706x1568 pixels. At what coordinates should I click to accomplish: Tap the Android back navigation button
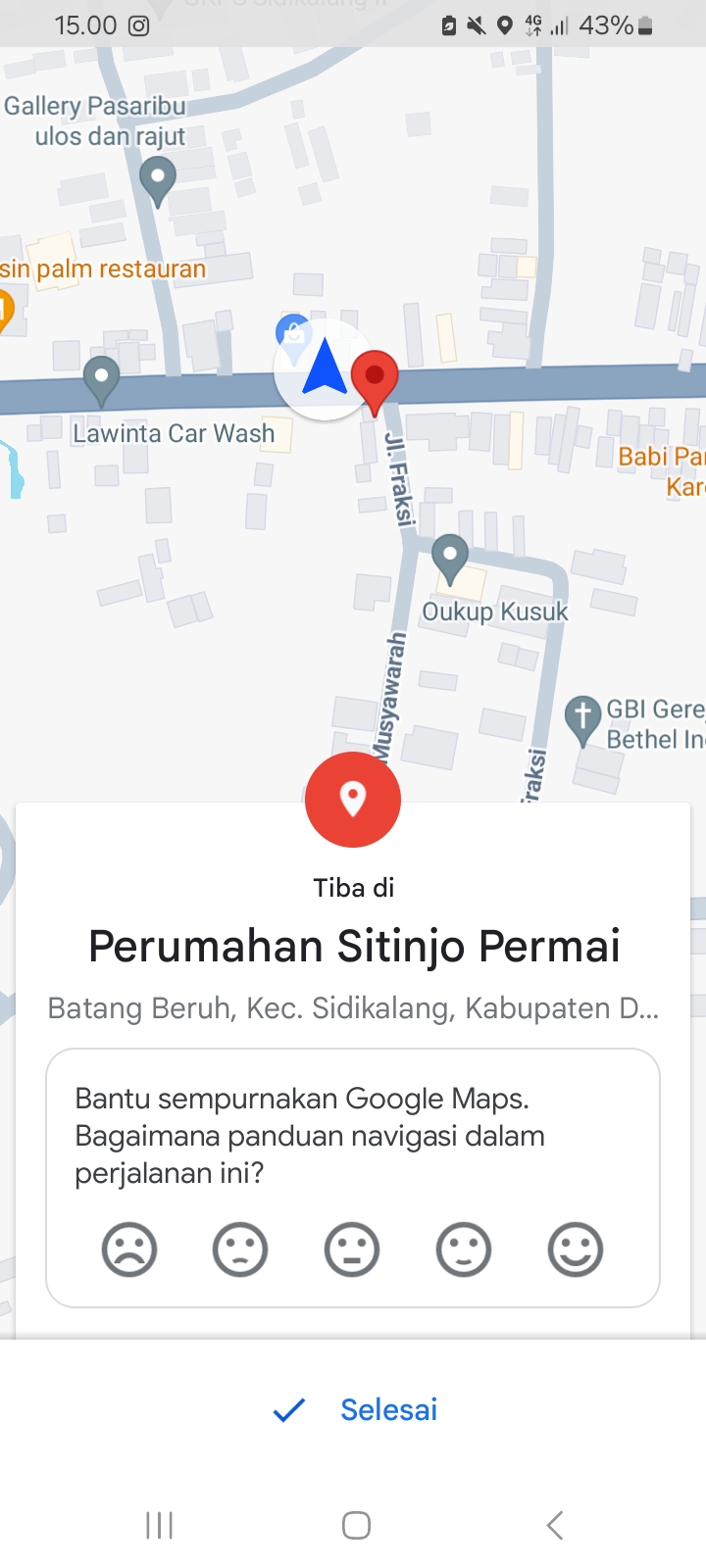coord(554,1525)
